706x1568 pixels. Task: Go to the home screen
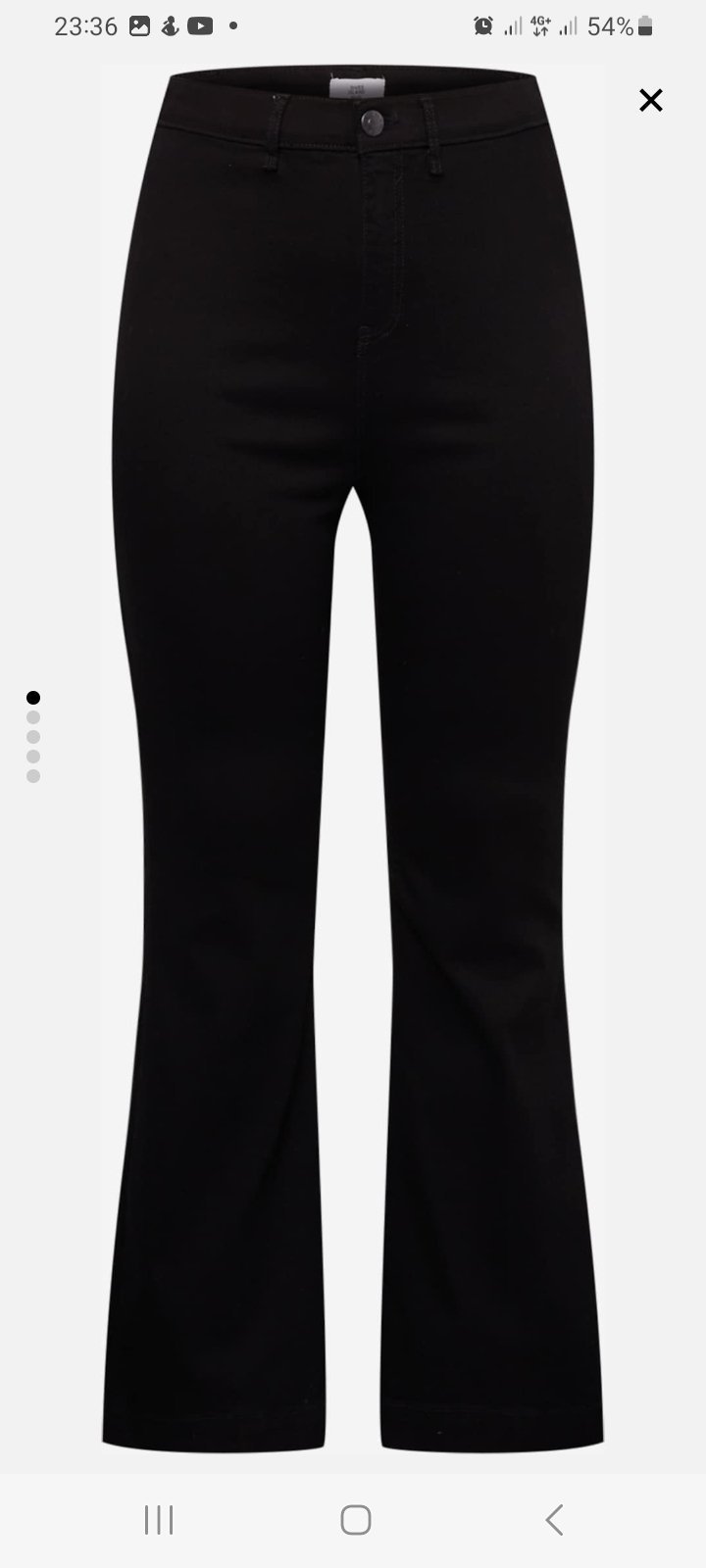click(x=355, y=1520)
